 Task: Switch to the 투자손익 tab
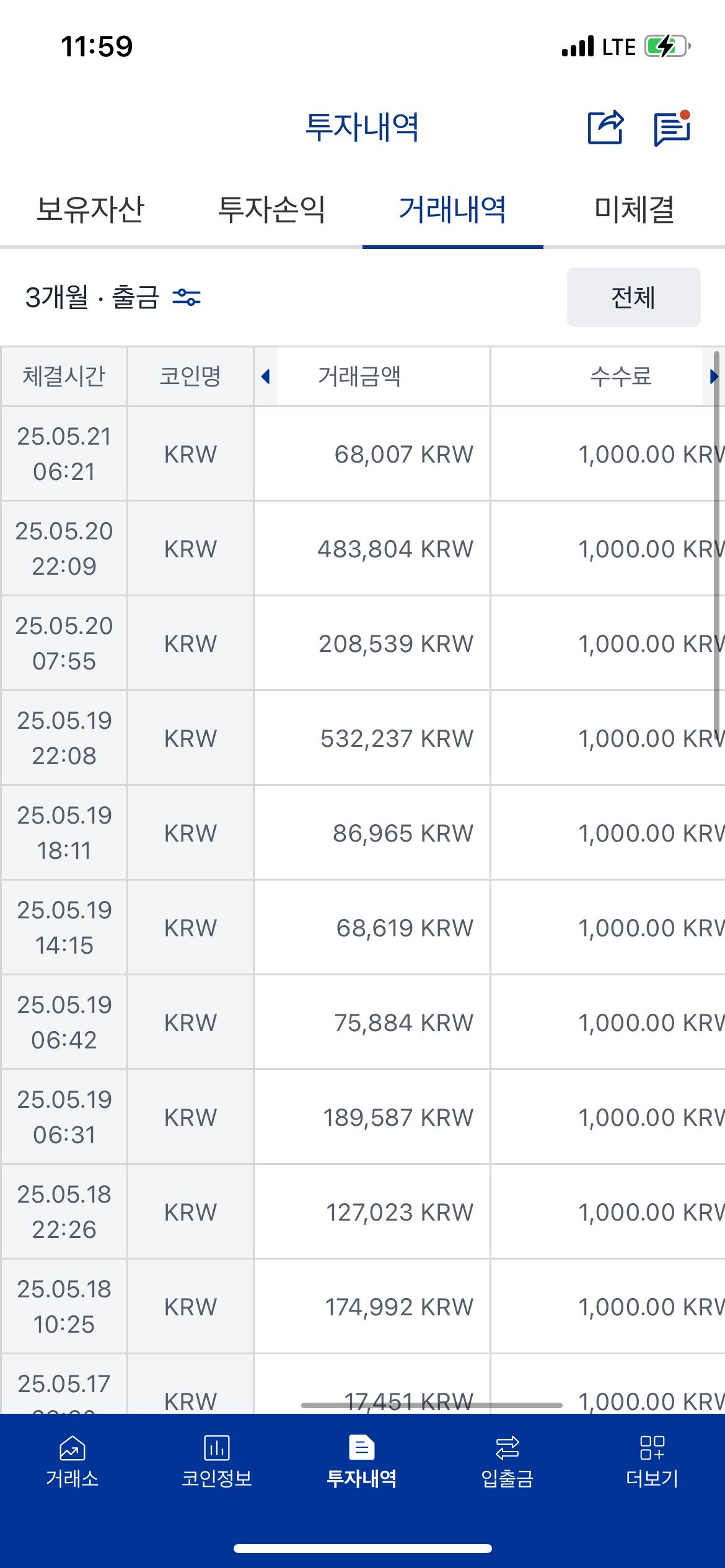pyautogui.click(x=271, y=209)
